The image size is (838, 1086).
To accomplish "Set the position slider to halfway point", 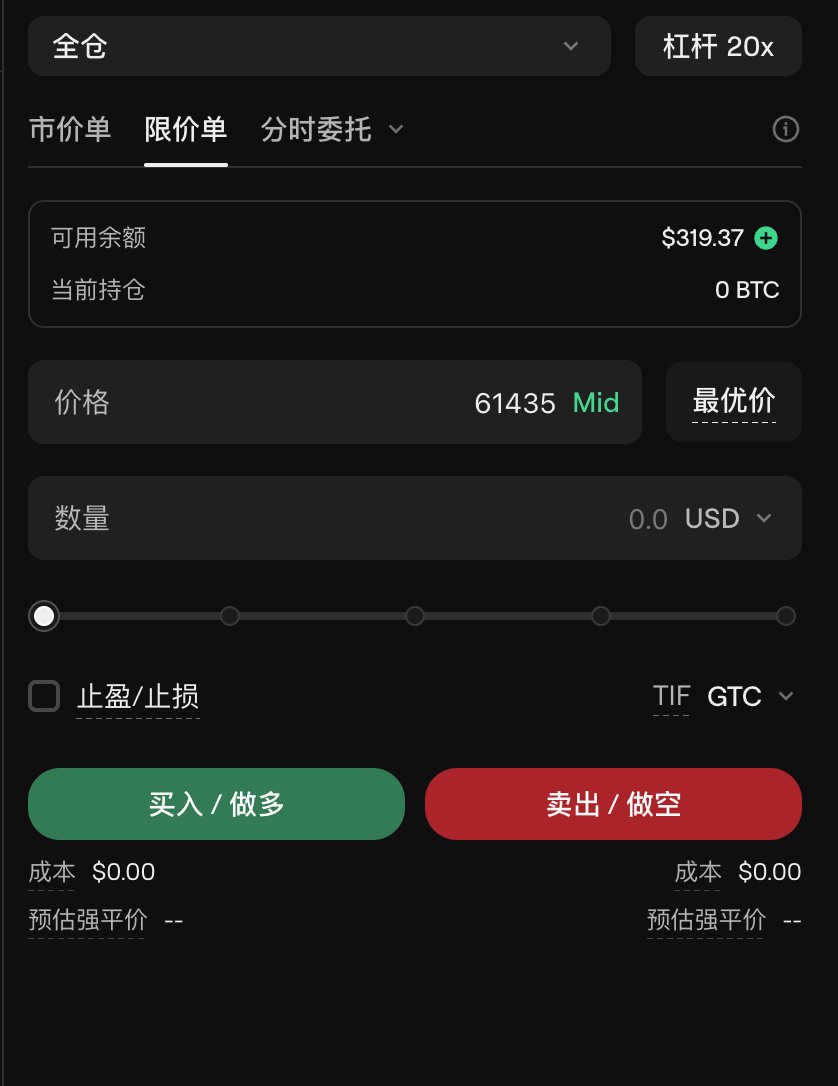I will tap(415, 616).
